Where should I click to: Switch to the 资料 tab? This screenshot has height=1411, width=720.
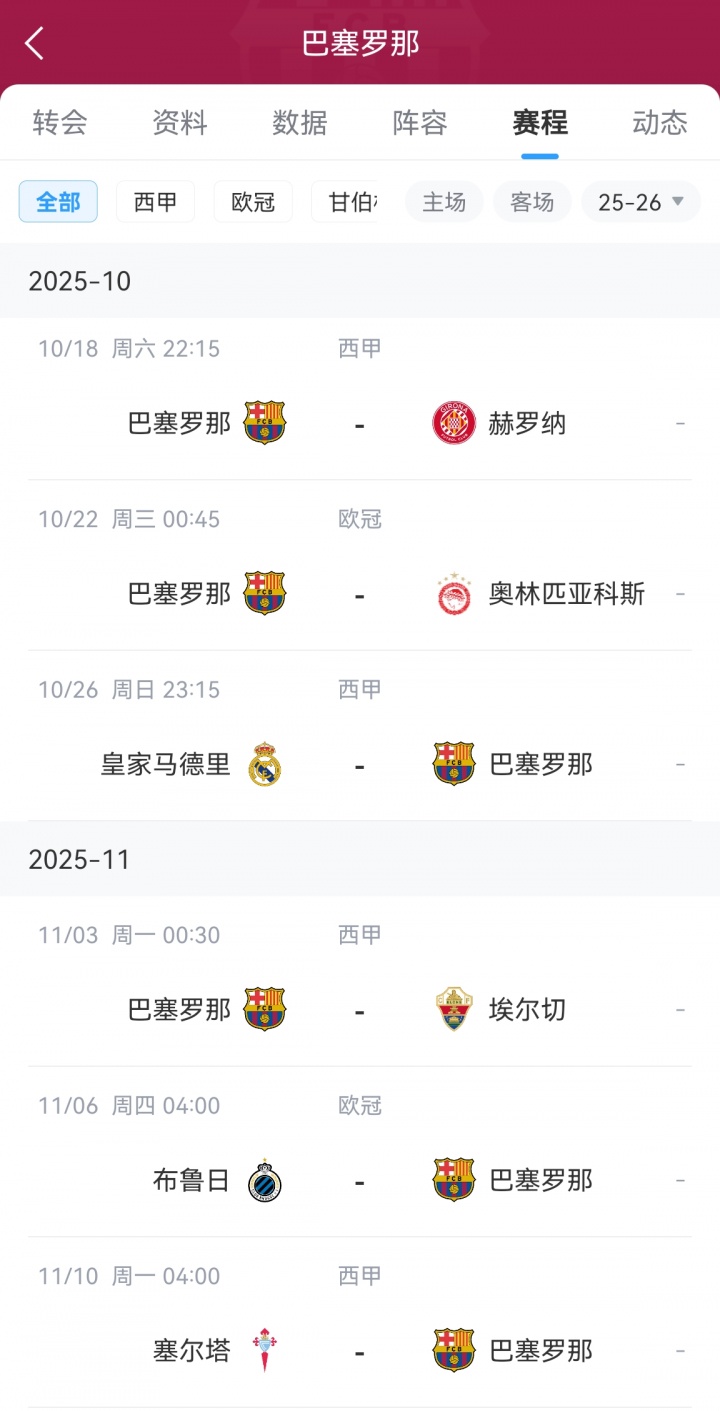click(180, 123)
